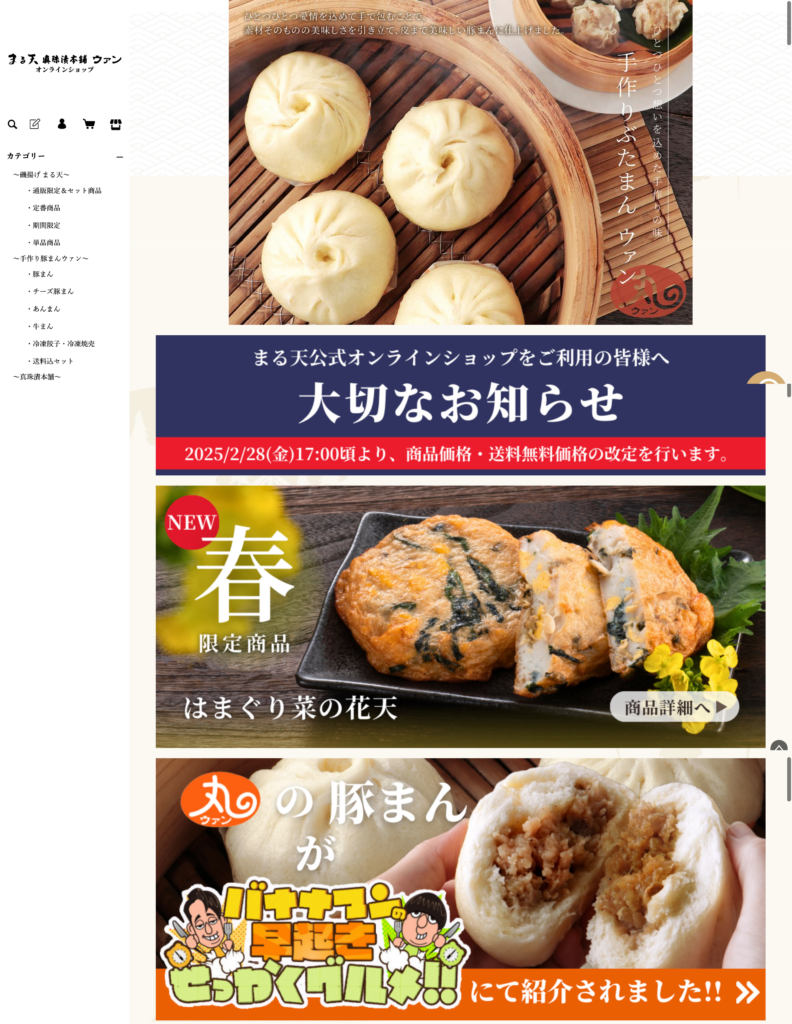Image resolution: width=792 pixels, height=1024 pixels.
Task: Open 通販限定&セット商品 category
Action: (x=67, y=190)
